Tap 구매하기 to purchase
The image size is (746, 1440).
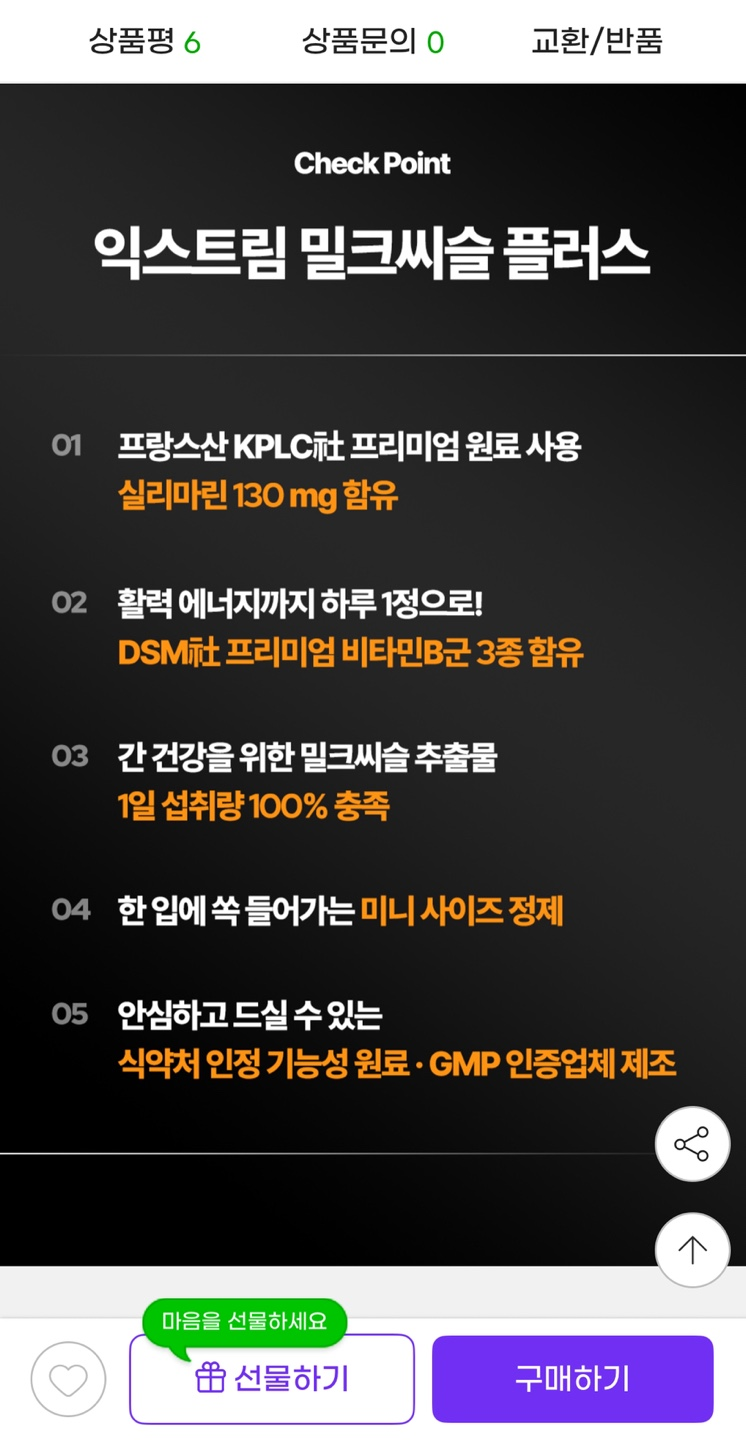572,1379
